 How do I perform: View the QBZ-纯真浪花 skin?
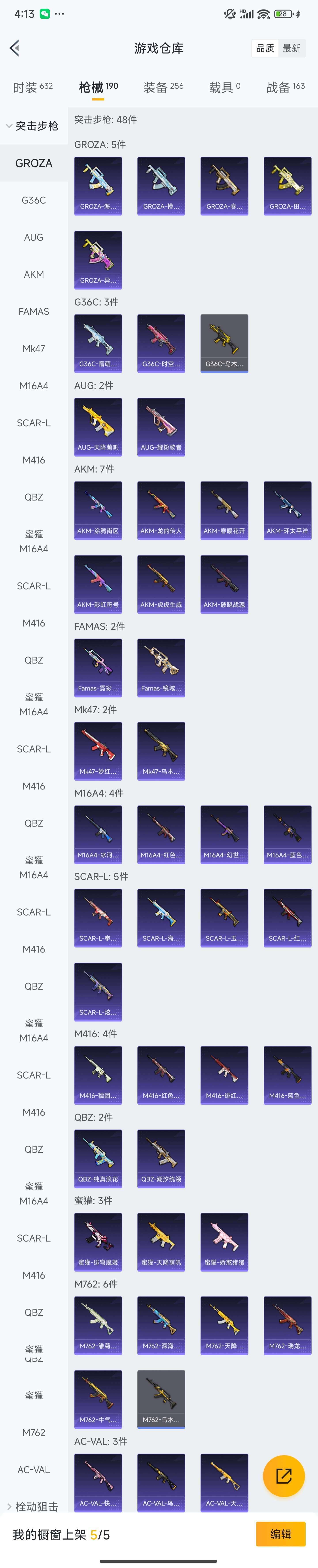point(98,1158)
